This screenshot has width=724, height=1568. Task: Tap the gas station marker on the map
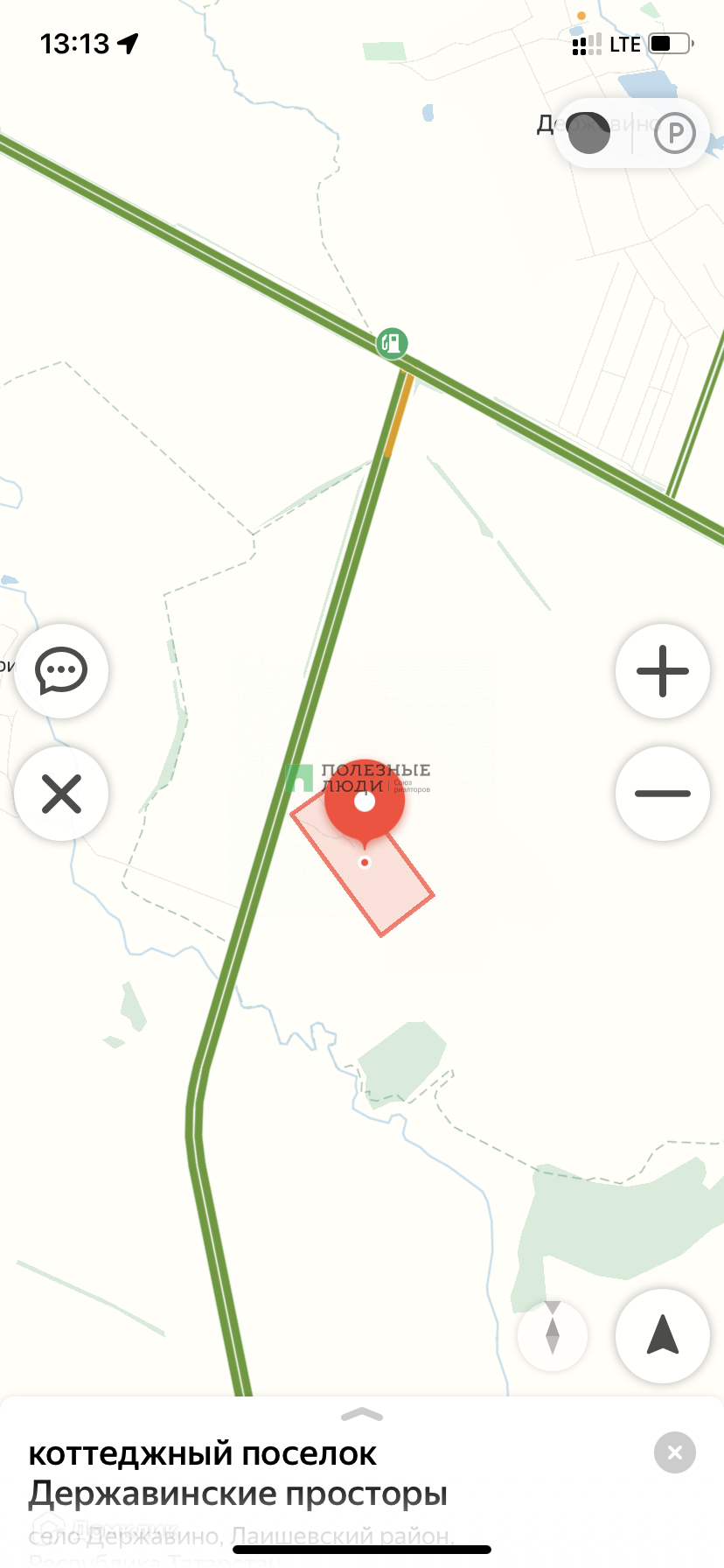(393, 342)
